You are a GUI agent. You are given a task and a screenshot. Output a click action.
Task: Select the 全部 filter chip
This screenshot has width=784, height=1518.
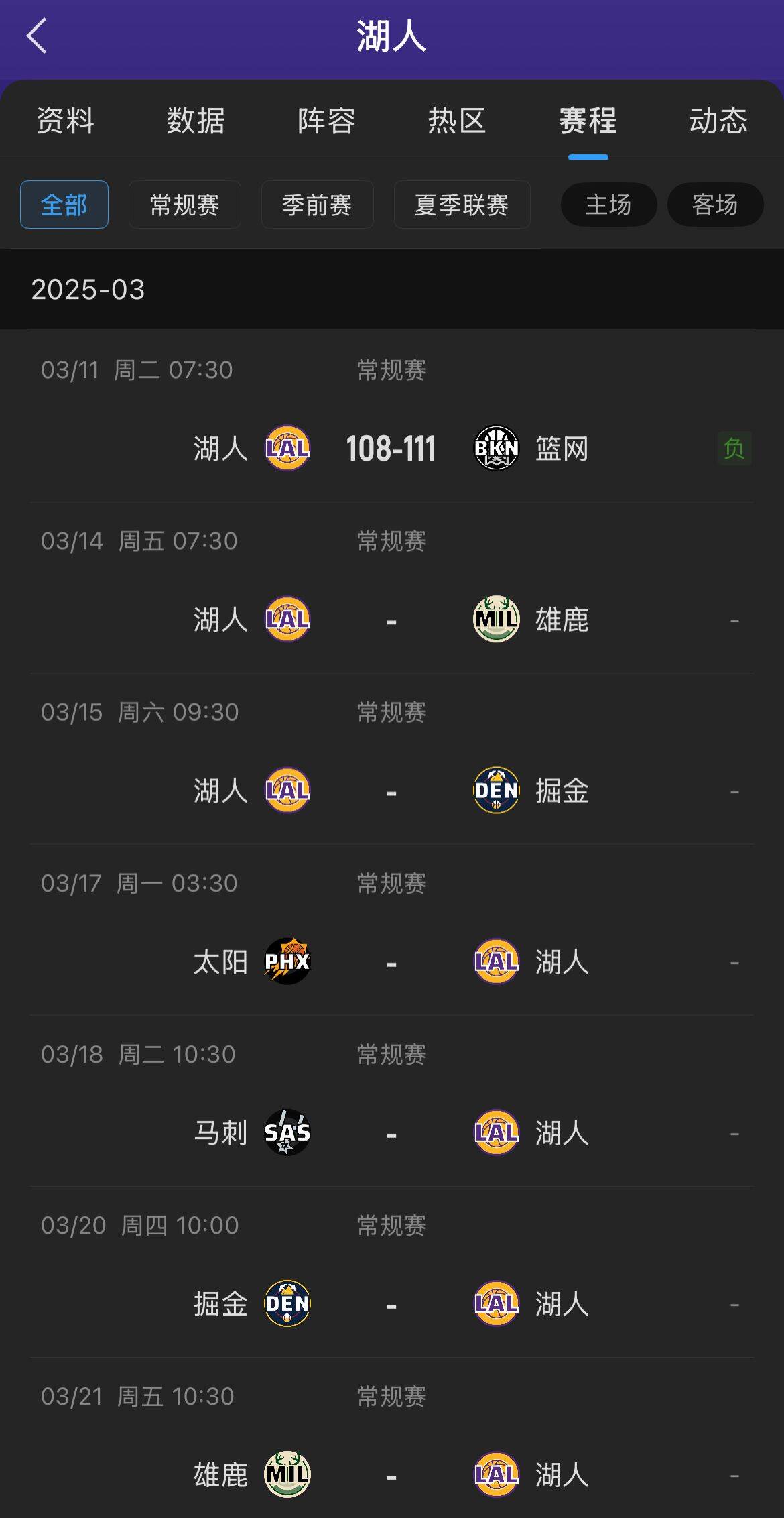click(x=64, y=205)
